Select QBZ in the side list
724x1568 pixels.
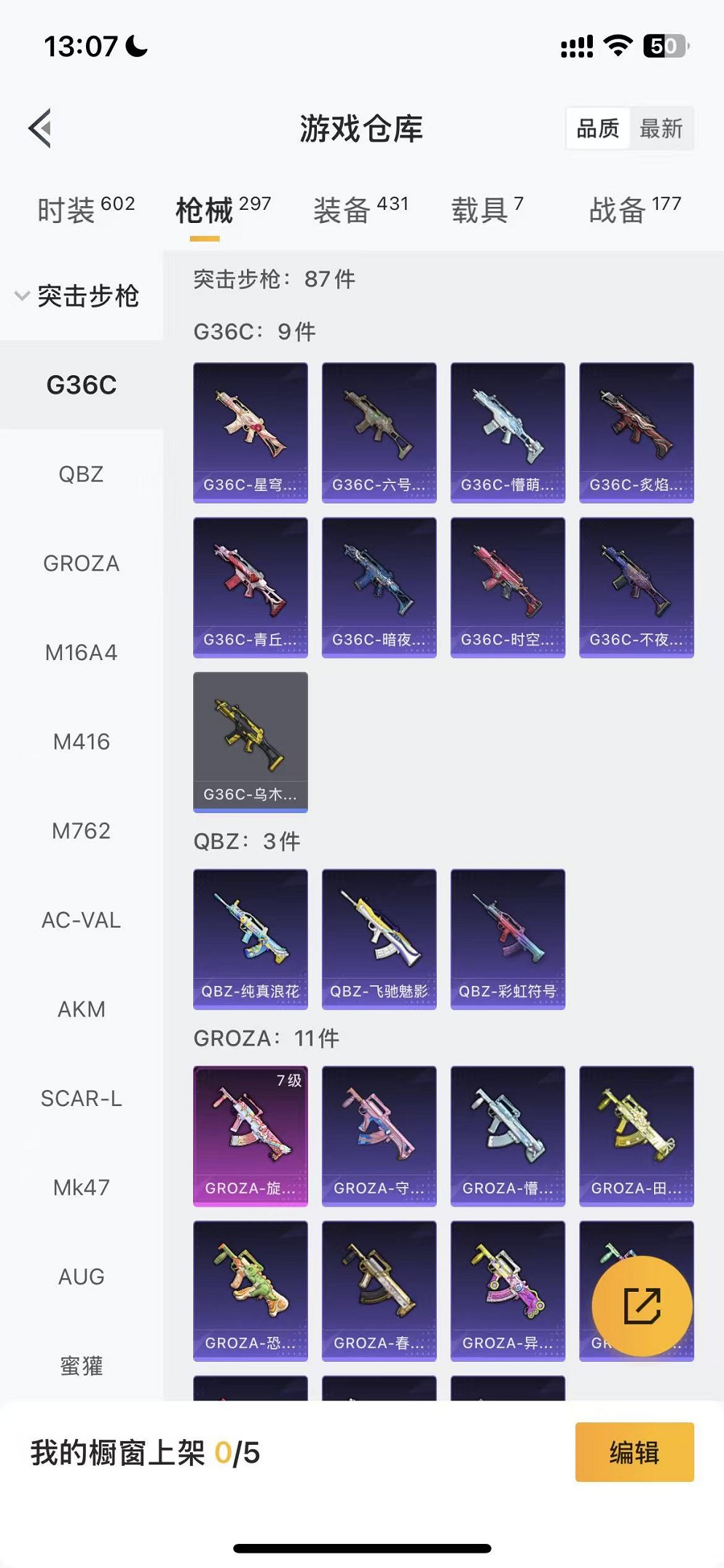tap(81, 474)
